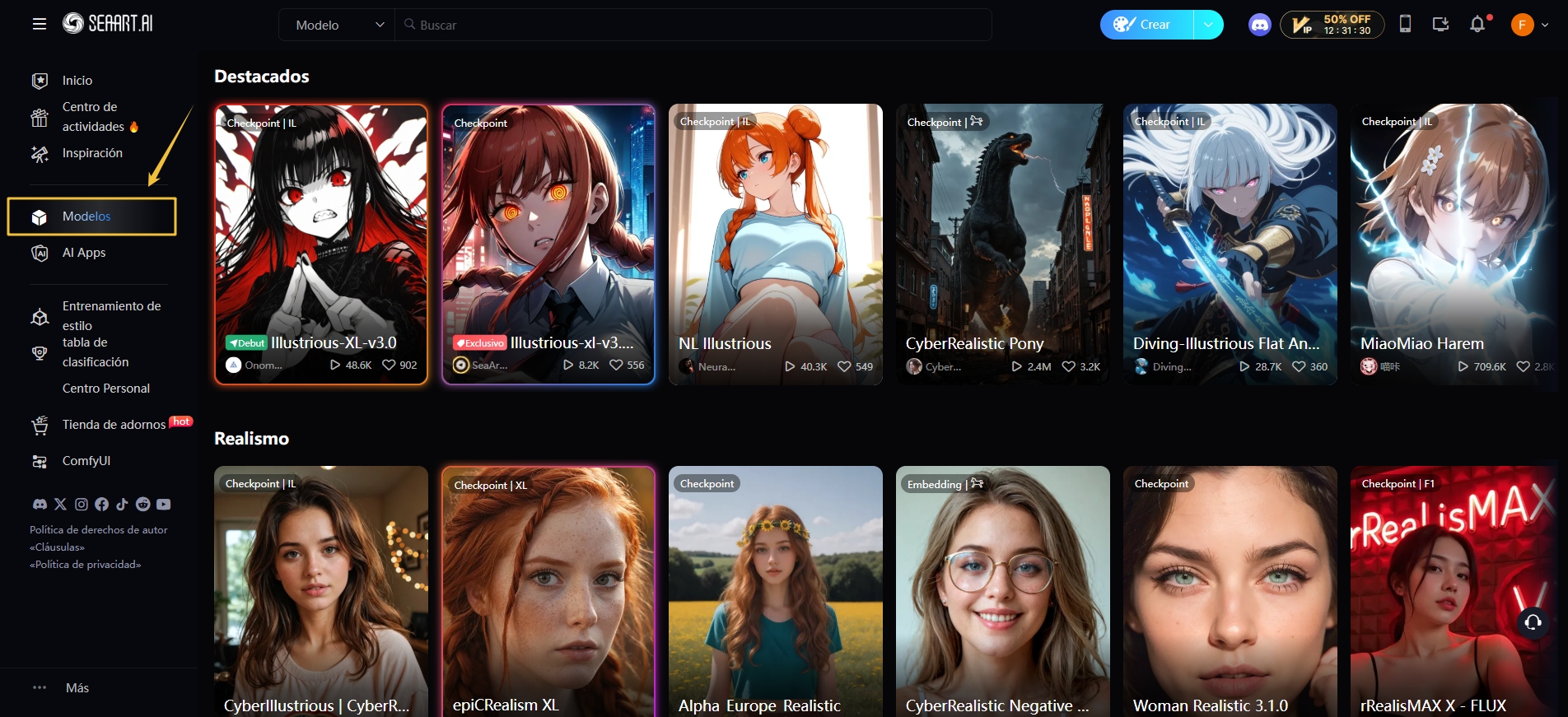Image resolution: width=1568 pixels, height=717 pixels.
Task: Open the 50% OFF VIP offer
Action: point(1332,25)
